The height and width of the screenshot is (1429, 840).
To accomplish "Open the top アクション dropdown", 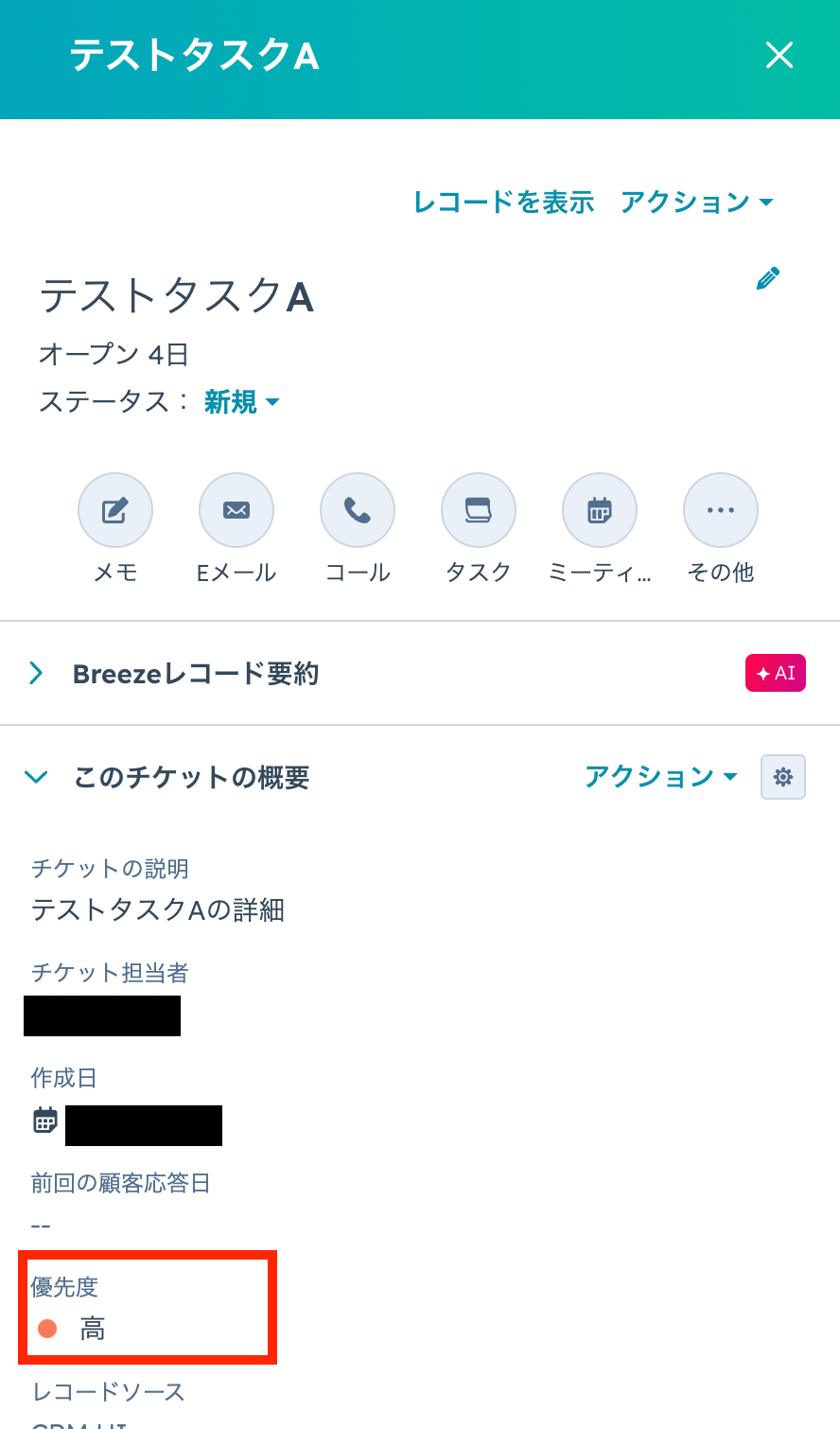I will click(696, 202).
